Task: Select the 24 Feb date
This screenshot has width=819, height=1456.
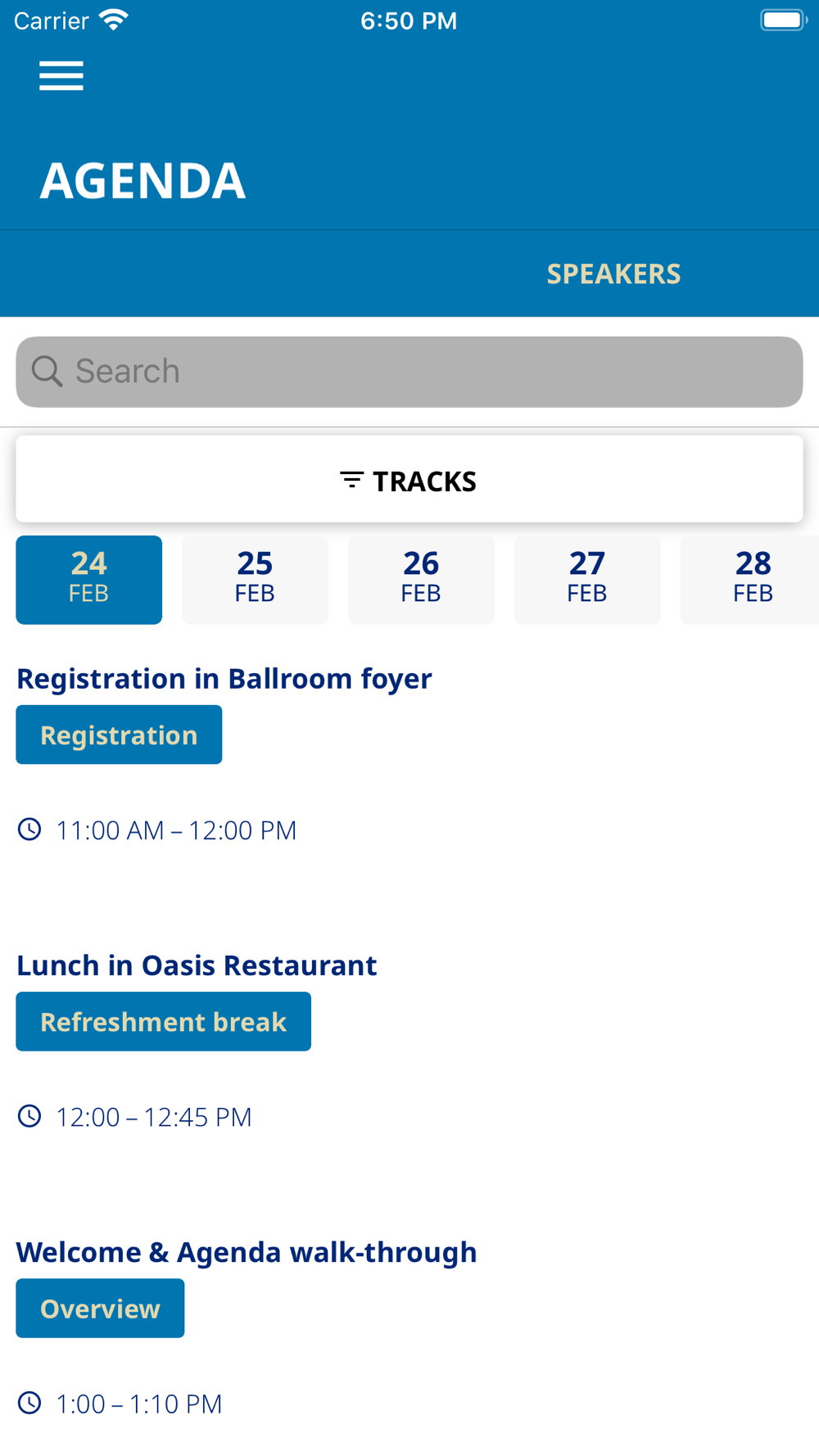Action: (89, 580)
